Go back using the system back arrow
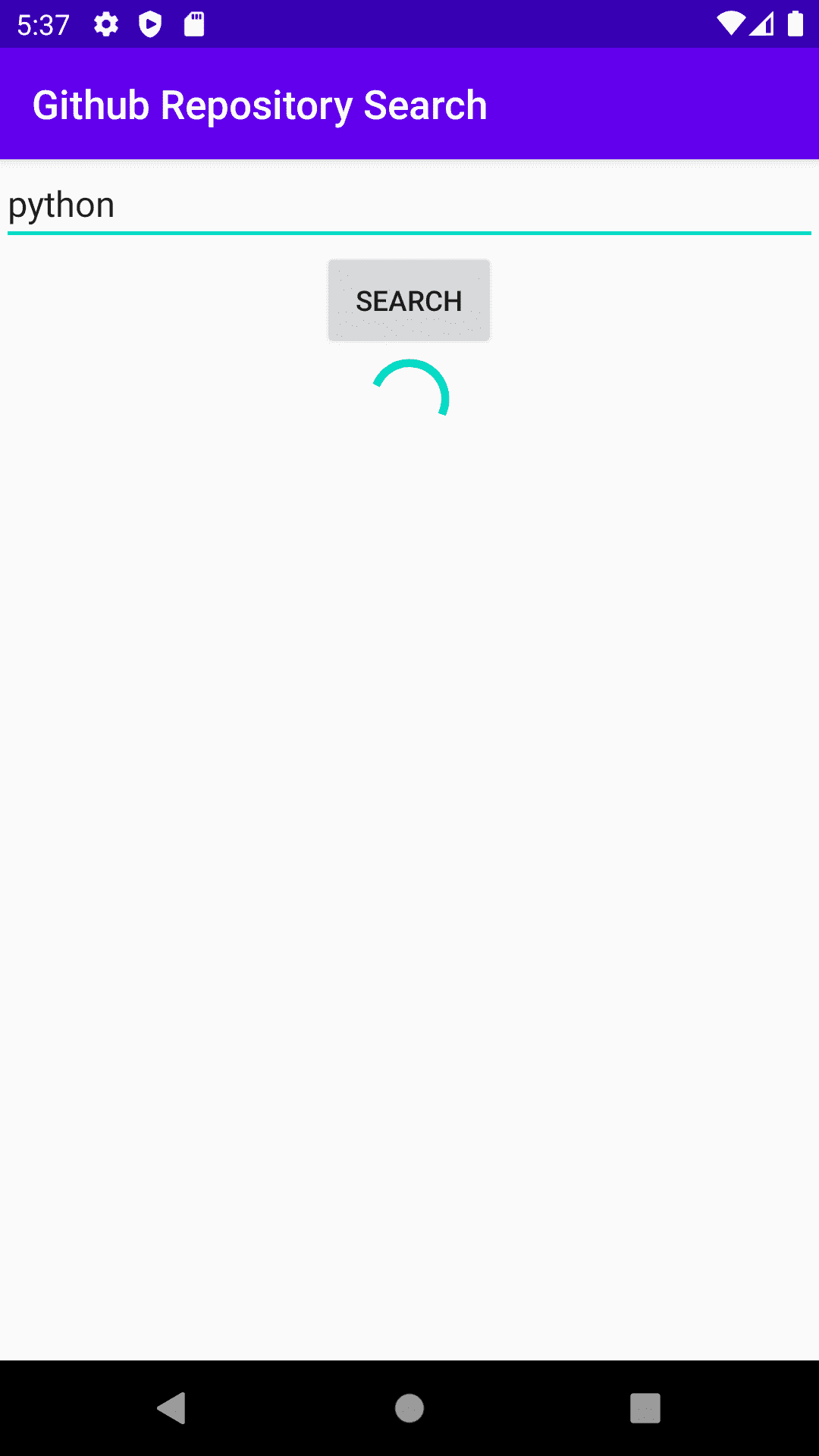Viewport: 819px width, 1456px height. 171,1408
